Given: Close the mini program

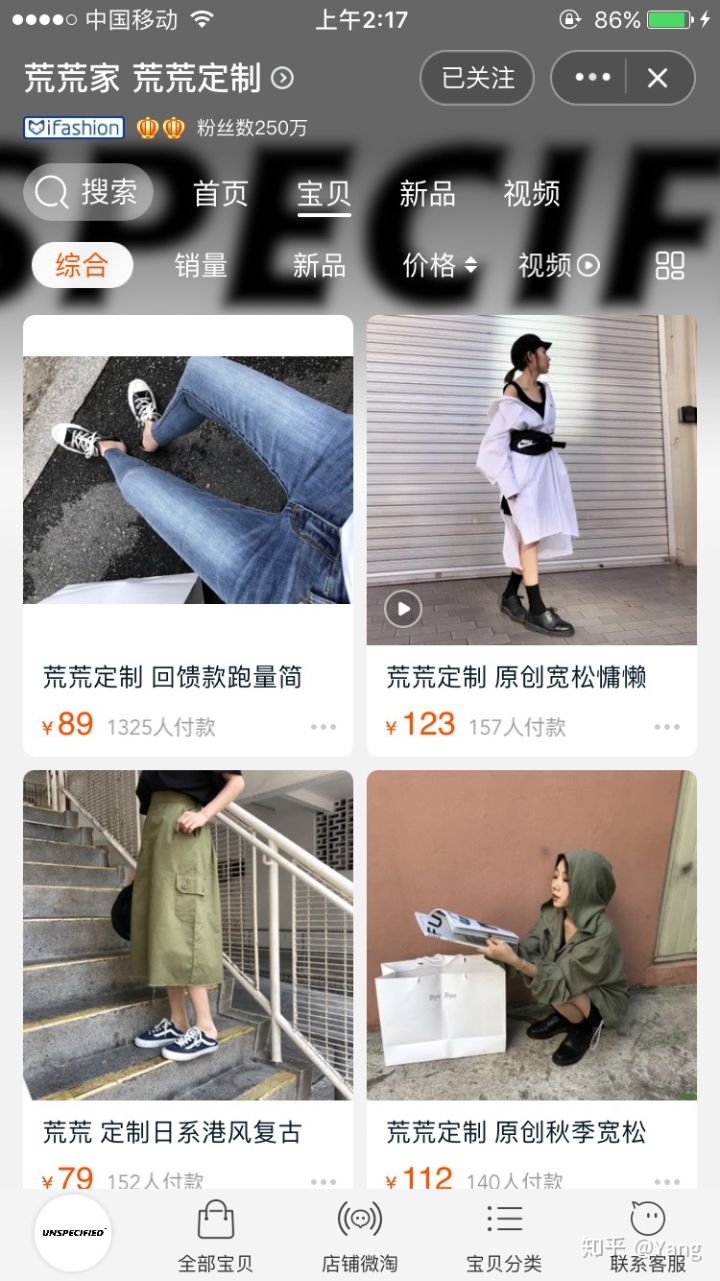Looking at the screenshot, I should click(657, 78).
